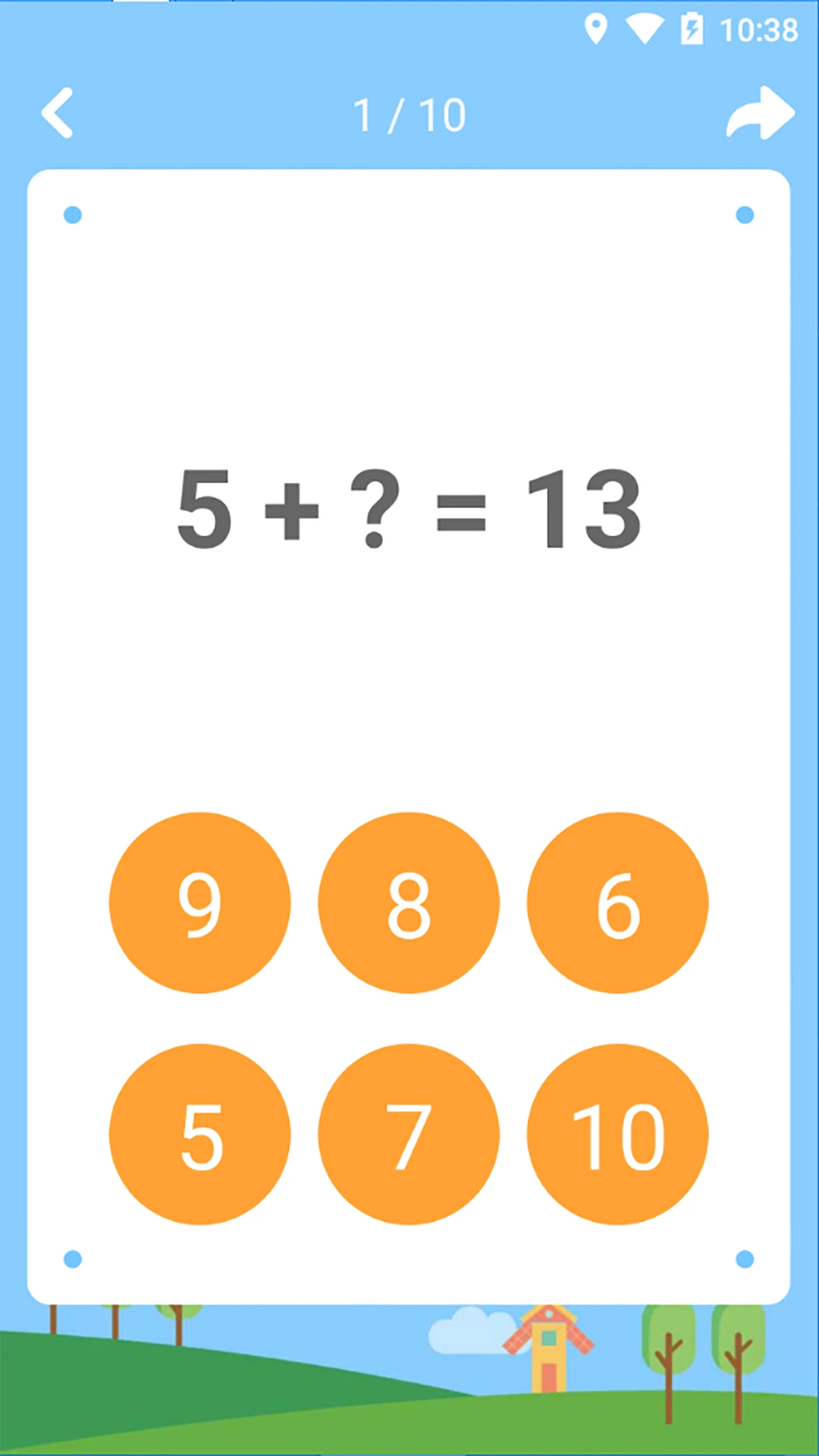Image resolution: width=819 pixels, height=1456 pixels.
Task: Select 7 as the missing number
Action: coord(409,1134)
